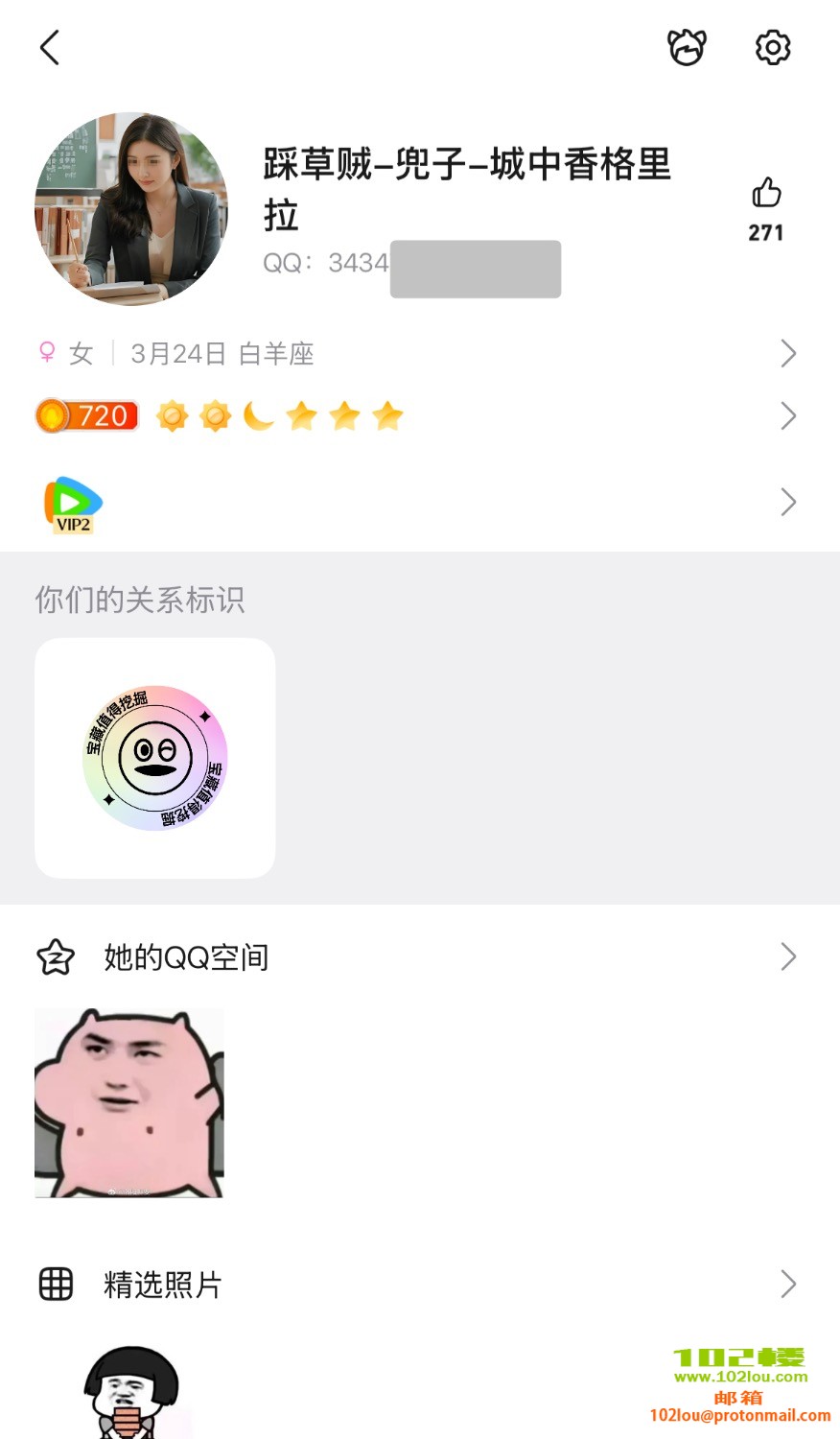Open the VIP2 membership row
840x1439 pixels.
418,503
